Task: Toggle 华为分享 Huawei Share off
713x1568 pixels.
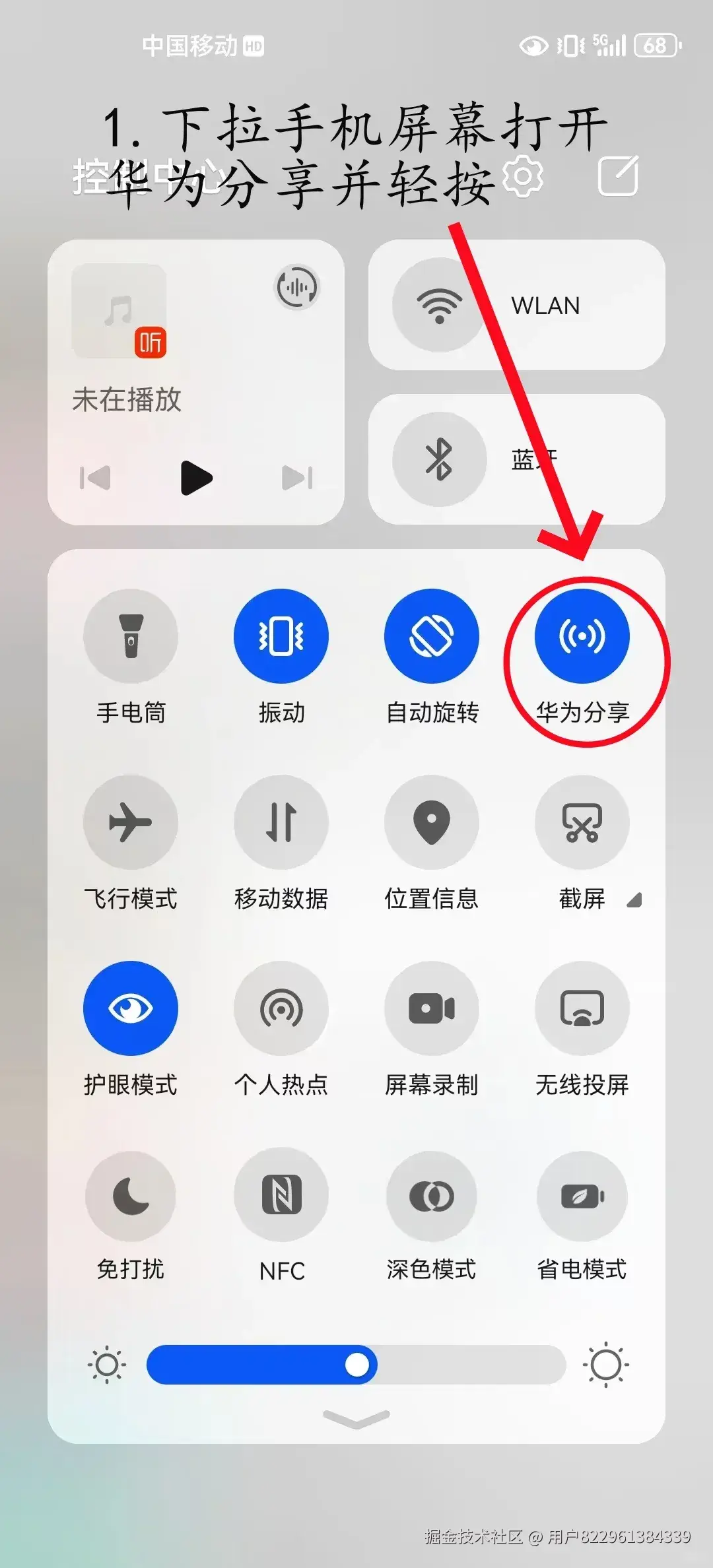Action: [x=581, y=635]
